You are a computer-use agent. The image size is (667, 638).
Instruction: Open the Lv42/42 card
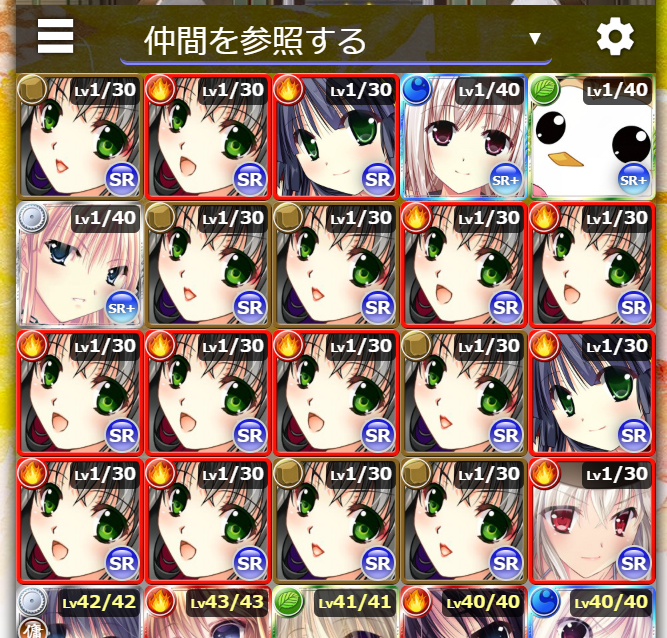click(79, 612)
